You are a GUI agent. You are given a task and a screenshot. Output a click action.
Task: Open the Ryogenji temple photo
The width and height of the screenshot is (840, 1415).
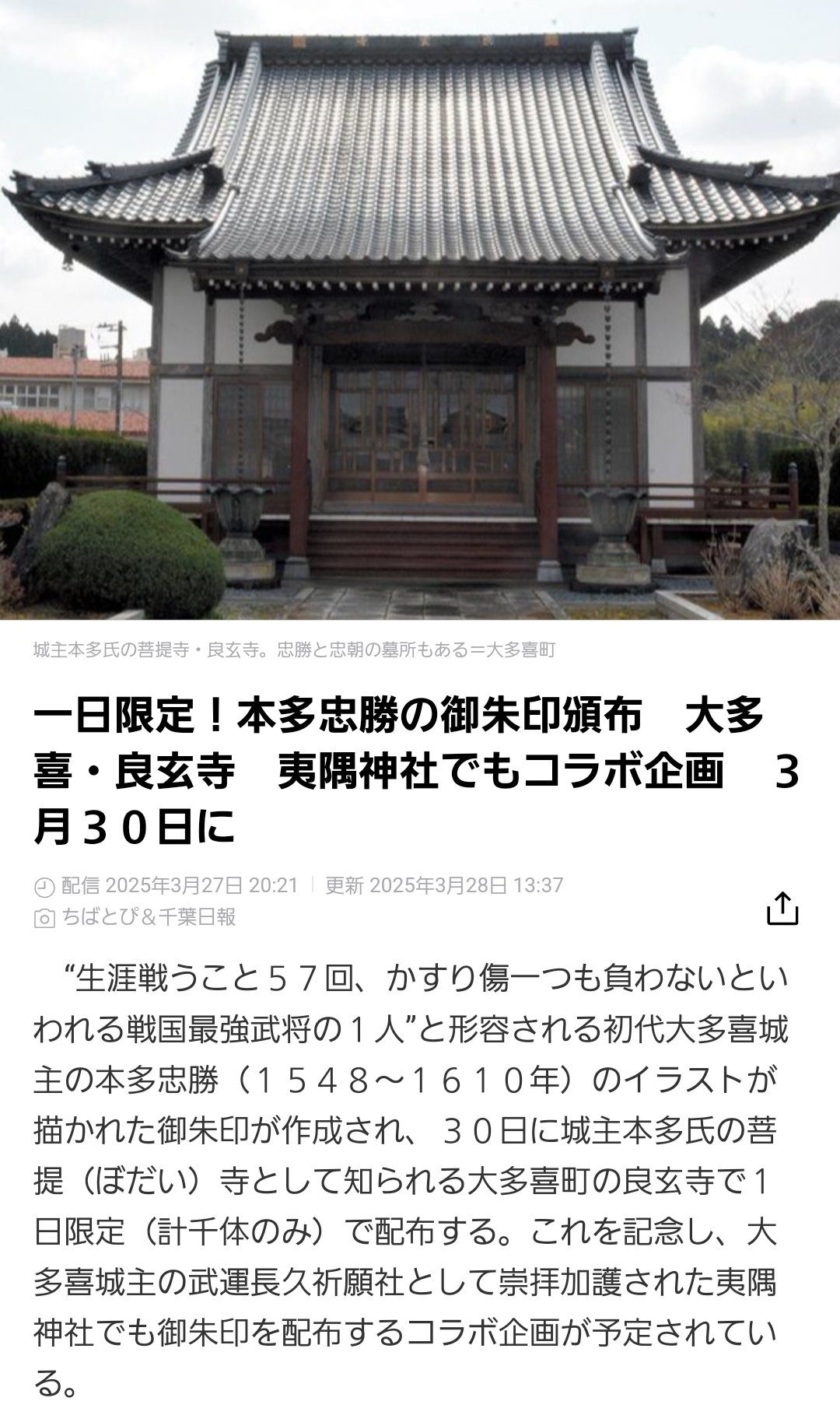420,311
